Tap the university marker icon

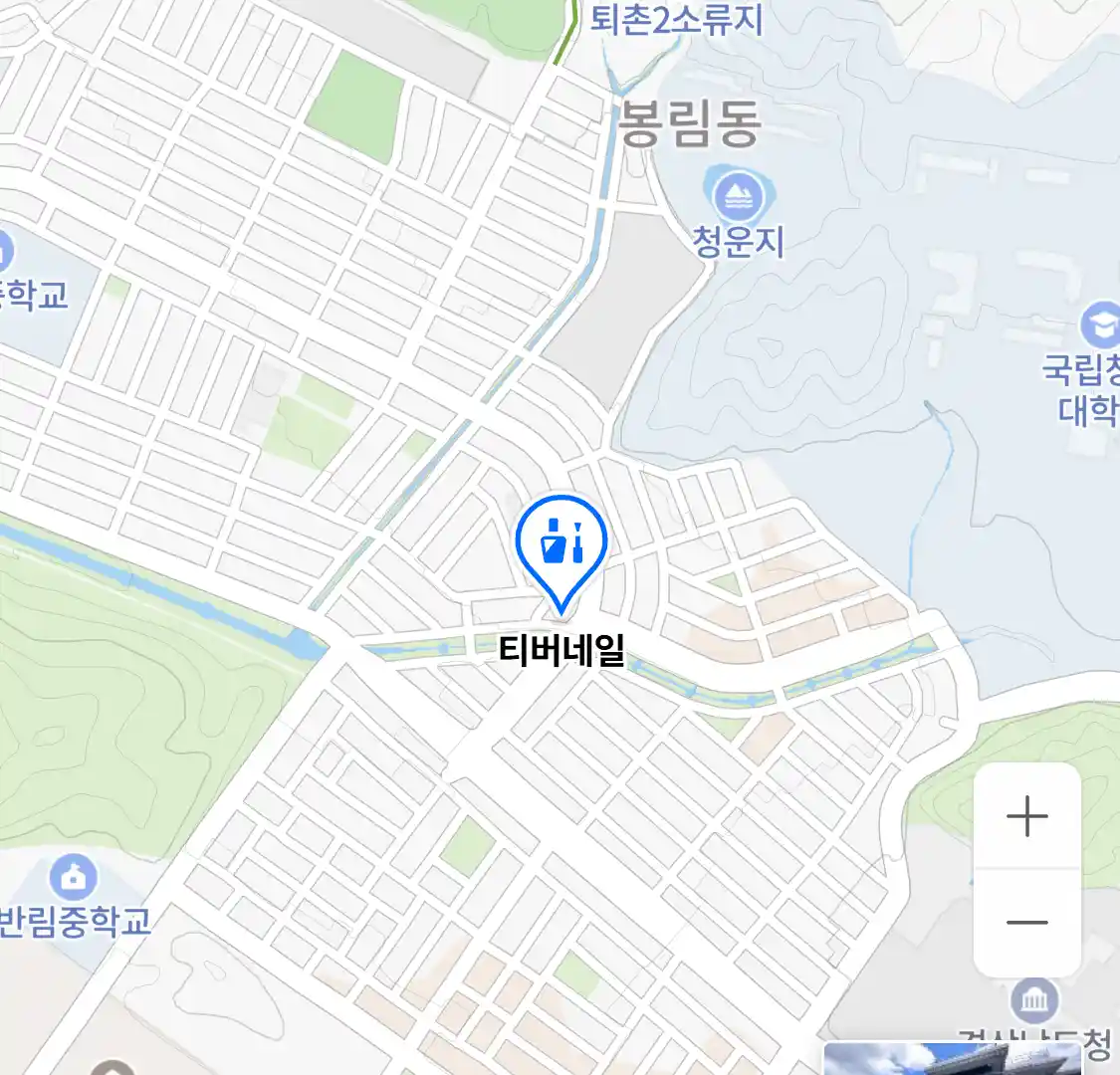1101,326
